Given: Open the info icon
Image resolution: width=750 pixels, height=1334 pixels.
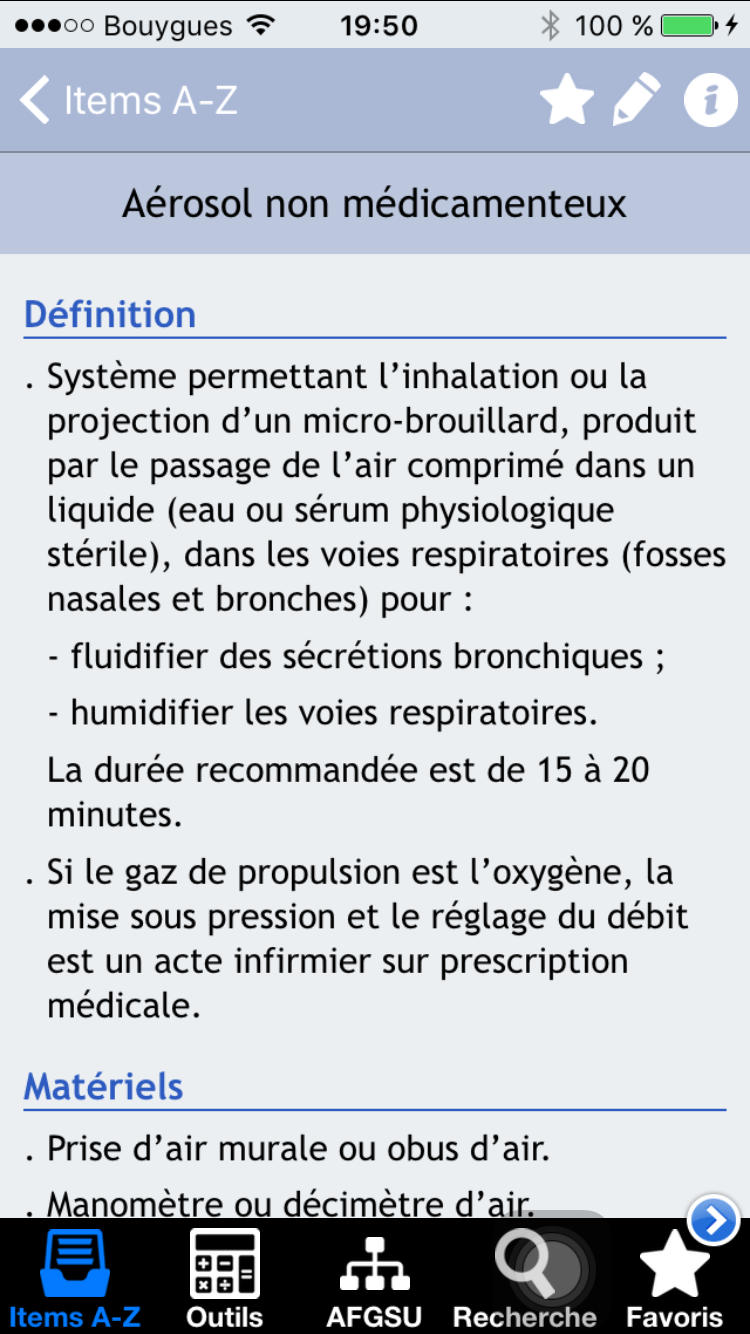Looking at the screenshot, I should 711,100.
